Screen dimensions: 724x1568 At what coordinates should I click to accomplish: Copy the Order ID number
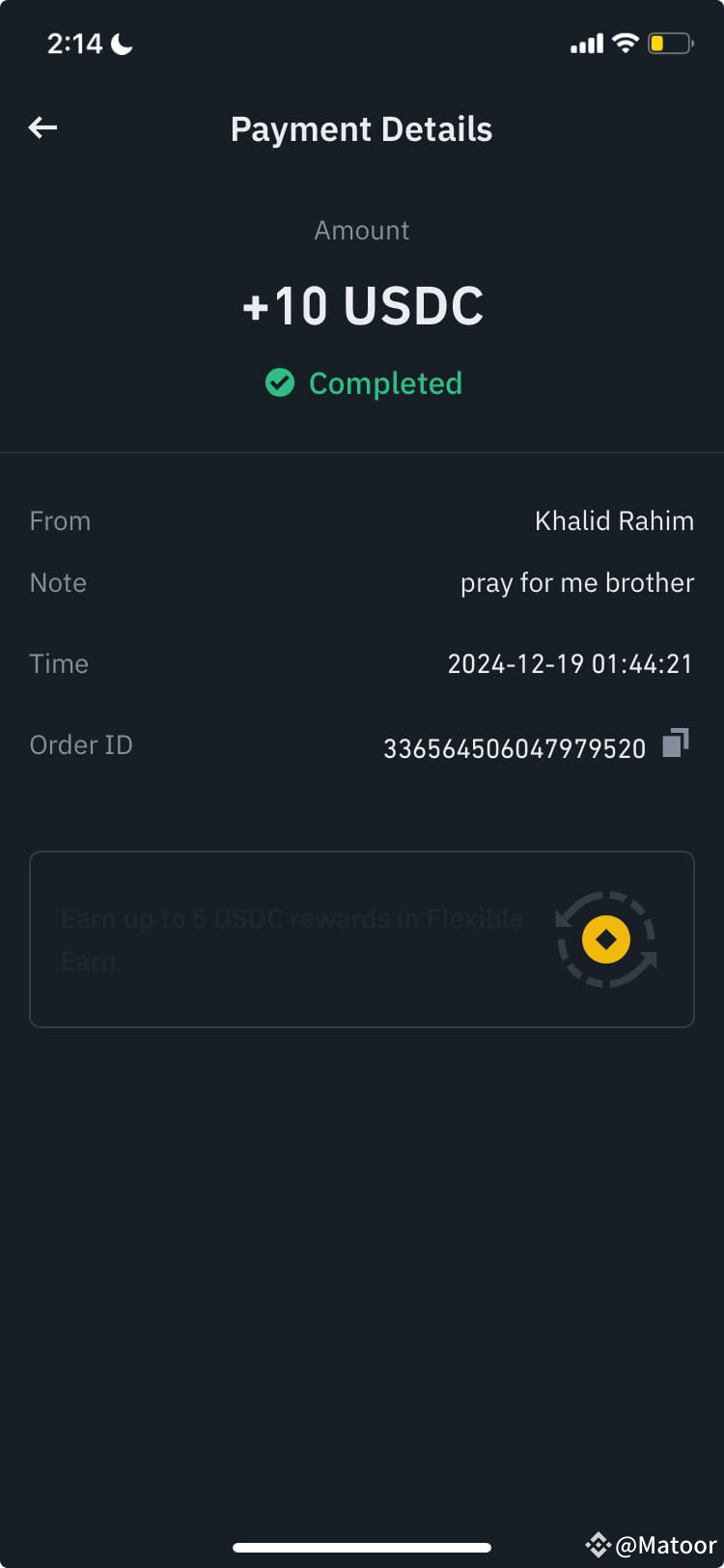click(x=675, y=743)
